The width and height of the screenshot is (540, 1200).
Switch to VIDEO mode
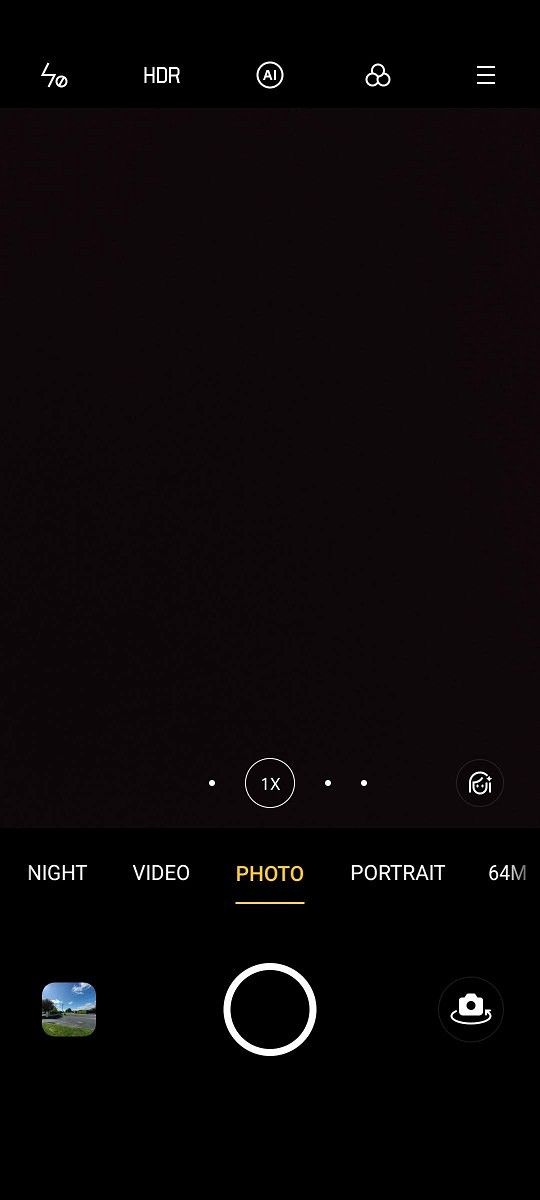pyautogui.click(x=161, y=873)
